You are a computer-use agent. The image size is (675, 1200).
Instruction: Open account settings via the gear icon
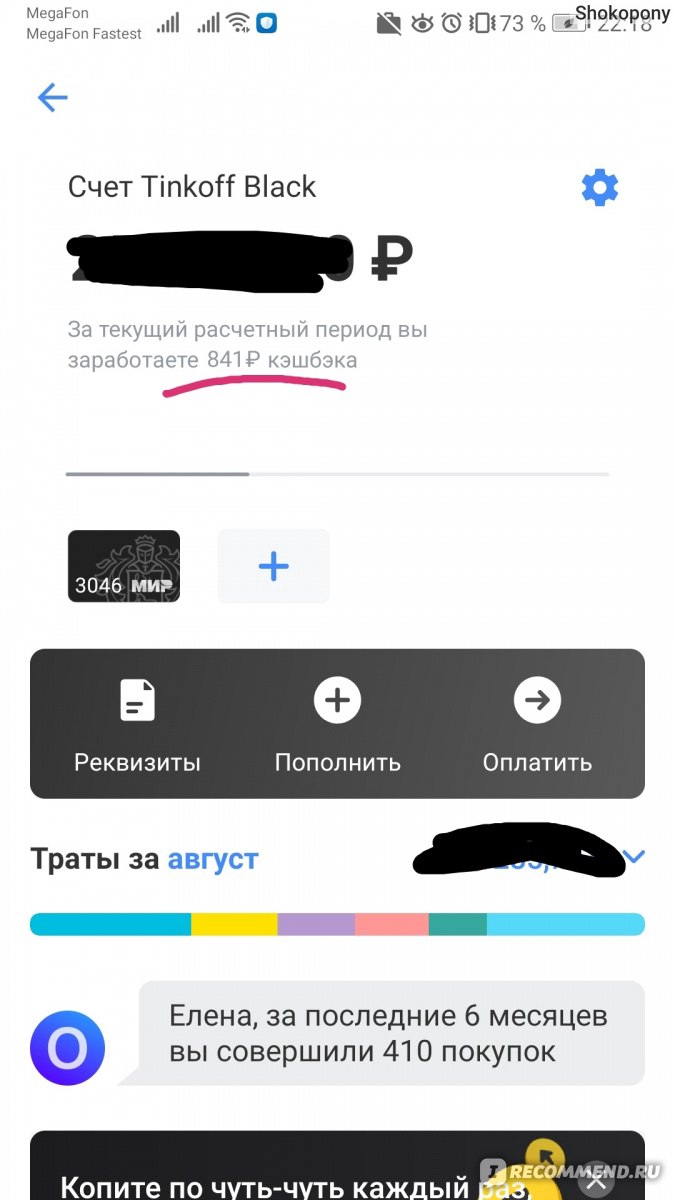(x=600, y=187)
